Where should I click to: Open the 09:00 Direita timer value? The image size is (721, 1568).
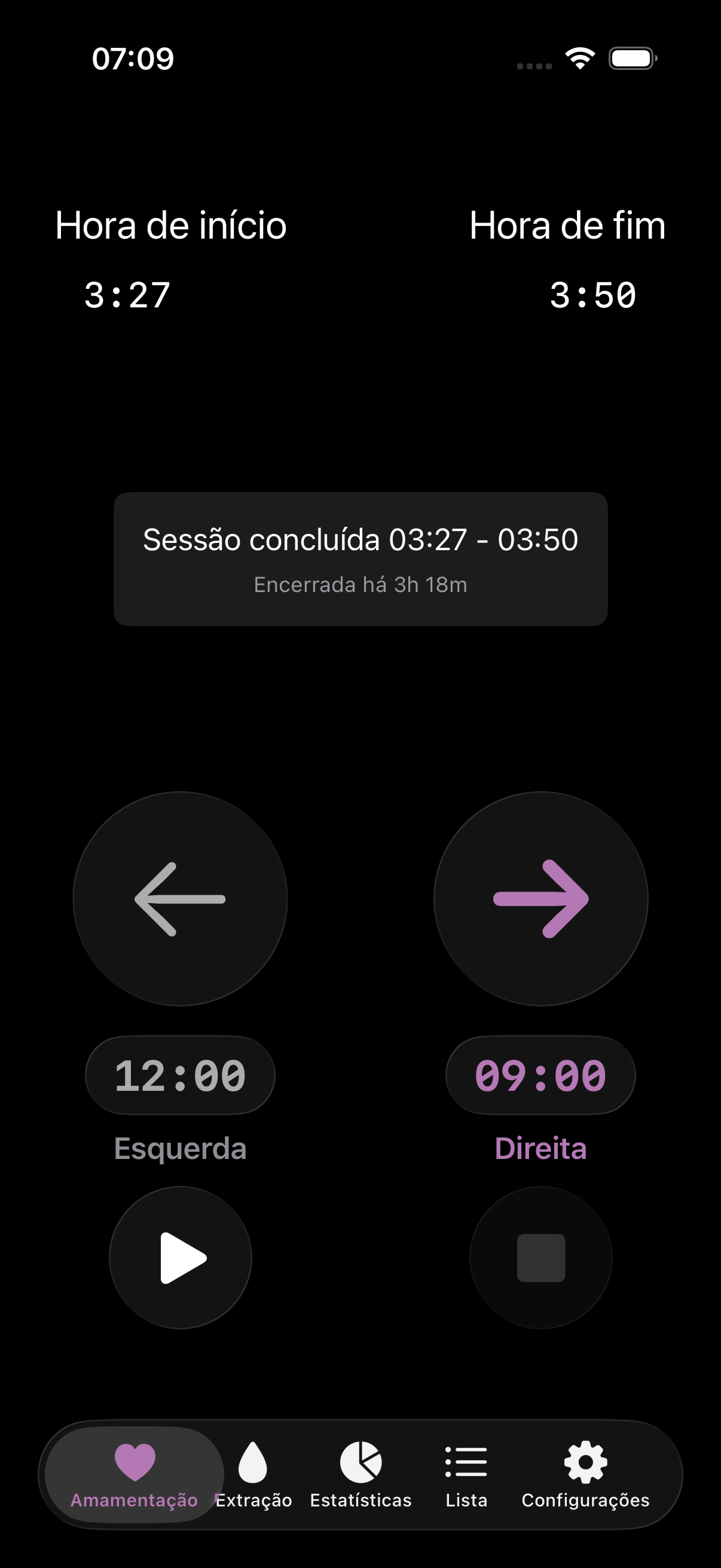point(540,1076)
